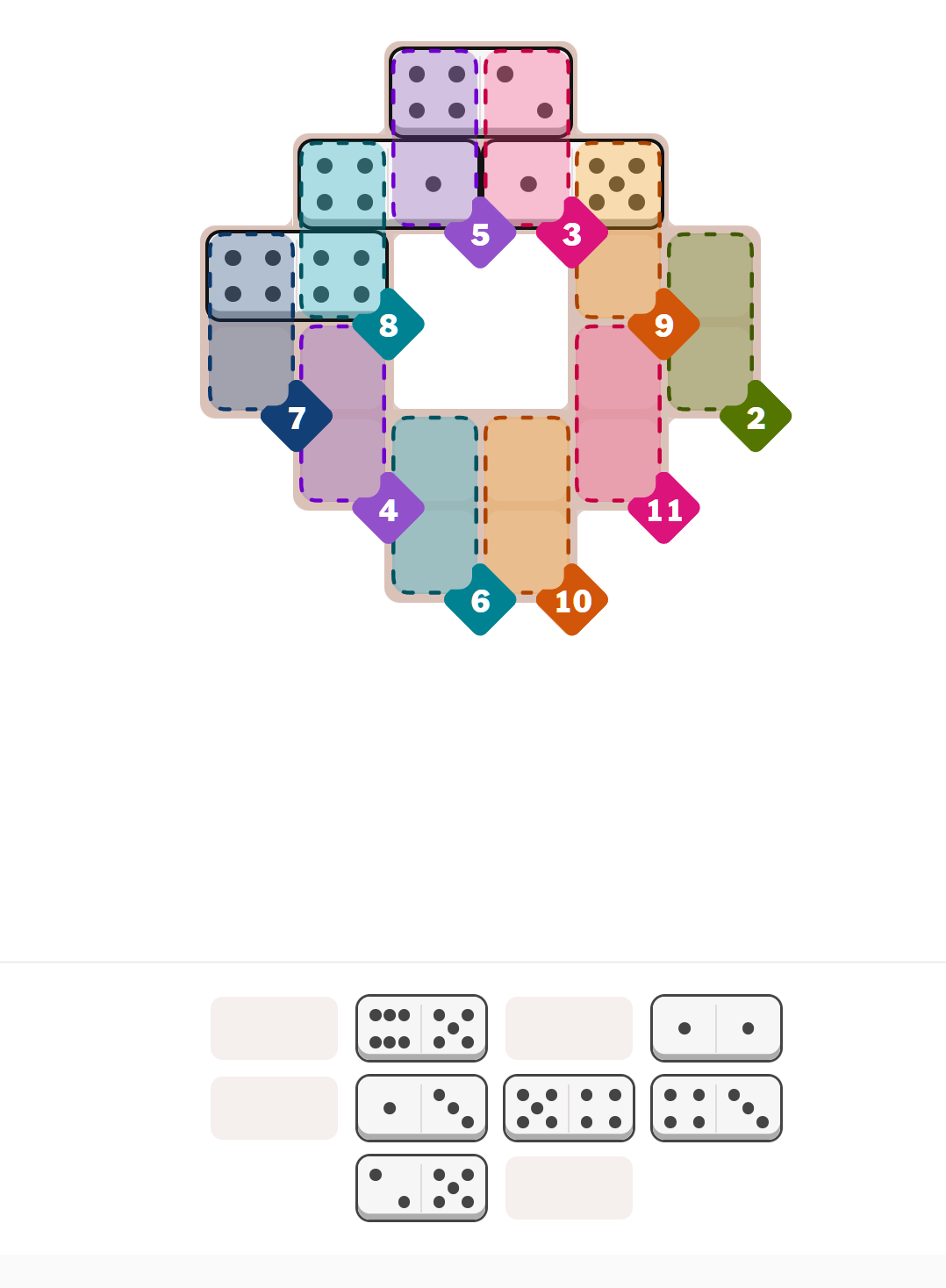946x1288 pixels.
Task: Select the double-one domino in the tray
Action: 716,1027
